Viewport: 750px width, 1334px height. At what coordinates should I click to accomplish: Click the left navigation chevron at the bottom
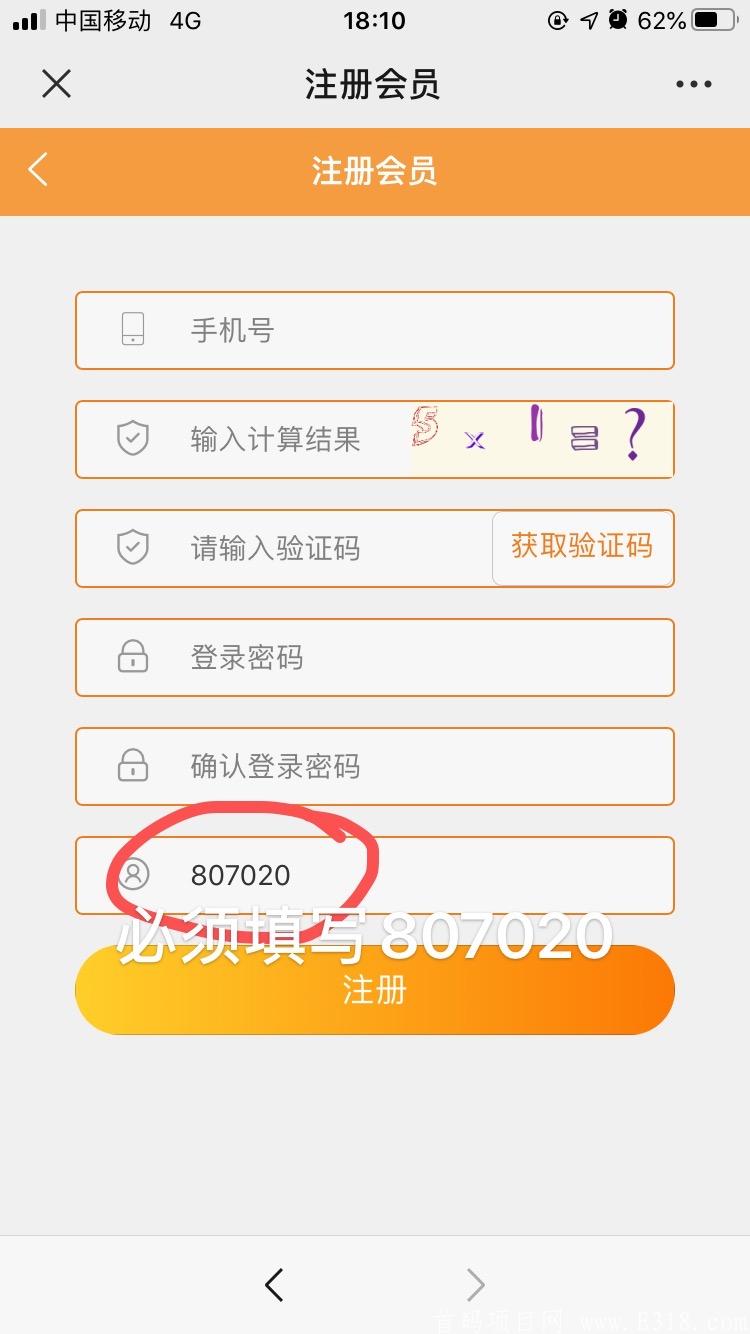coord(274,1285)
